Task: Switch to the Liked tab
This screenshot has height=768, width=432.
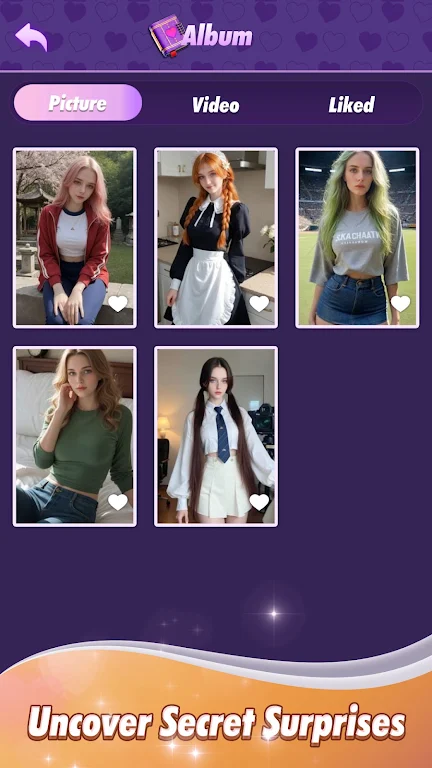Action: (x=352, y=104)
